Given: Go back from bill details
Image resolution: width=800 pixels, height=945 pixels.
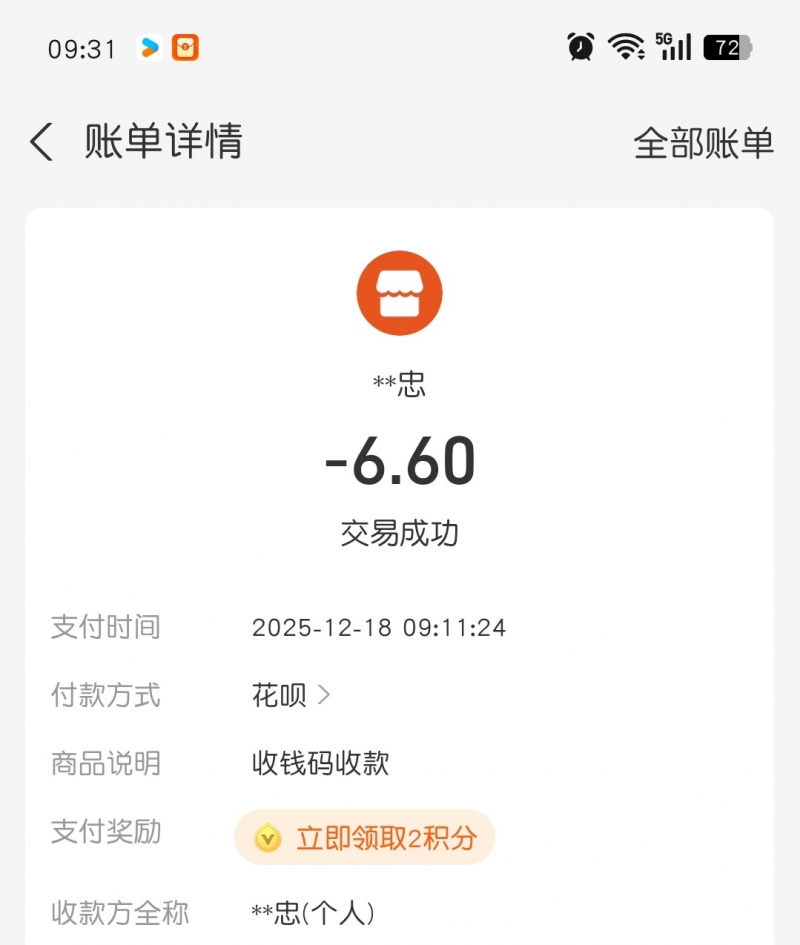Looking at the screenshot, I should coord(41,142).
